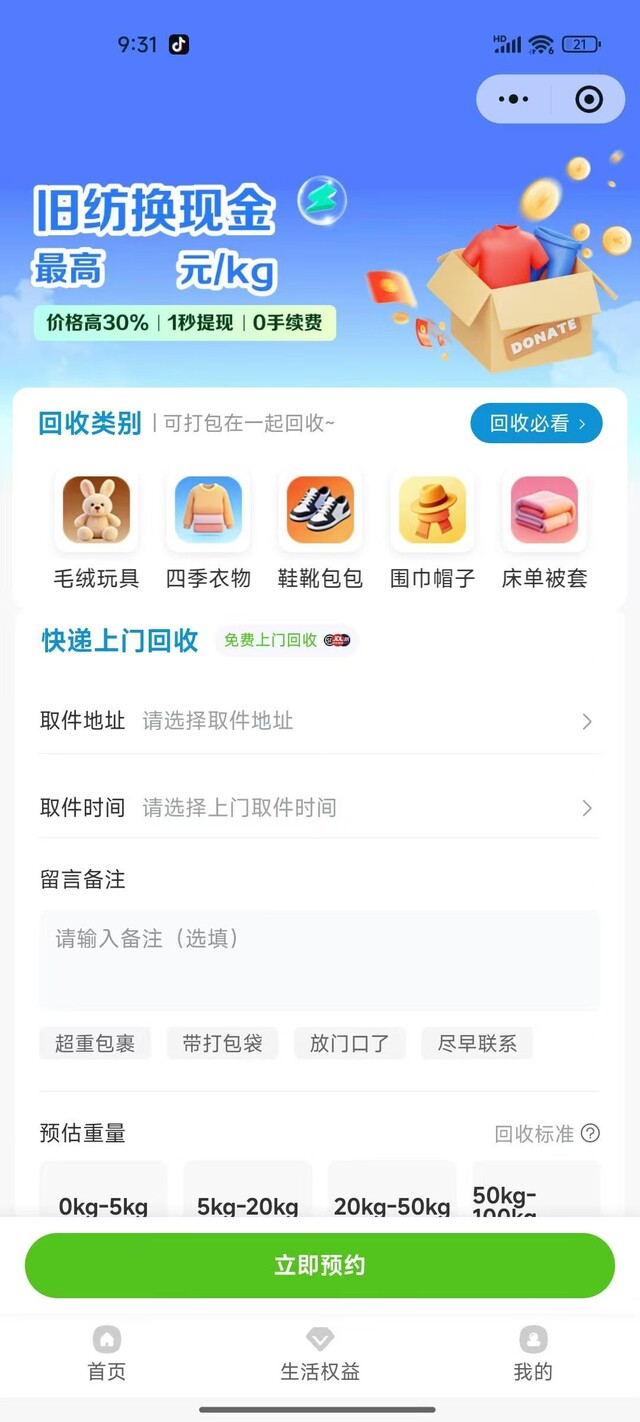Switch to the 我的 tab
This screenshot has height=1422, width=640.
click(533, 1354)
